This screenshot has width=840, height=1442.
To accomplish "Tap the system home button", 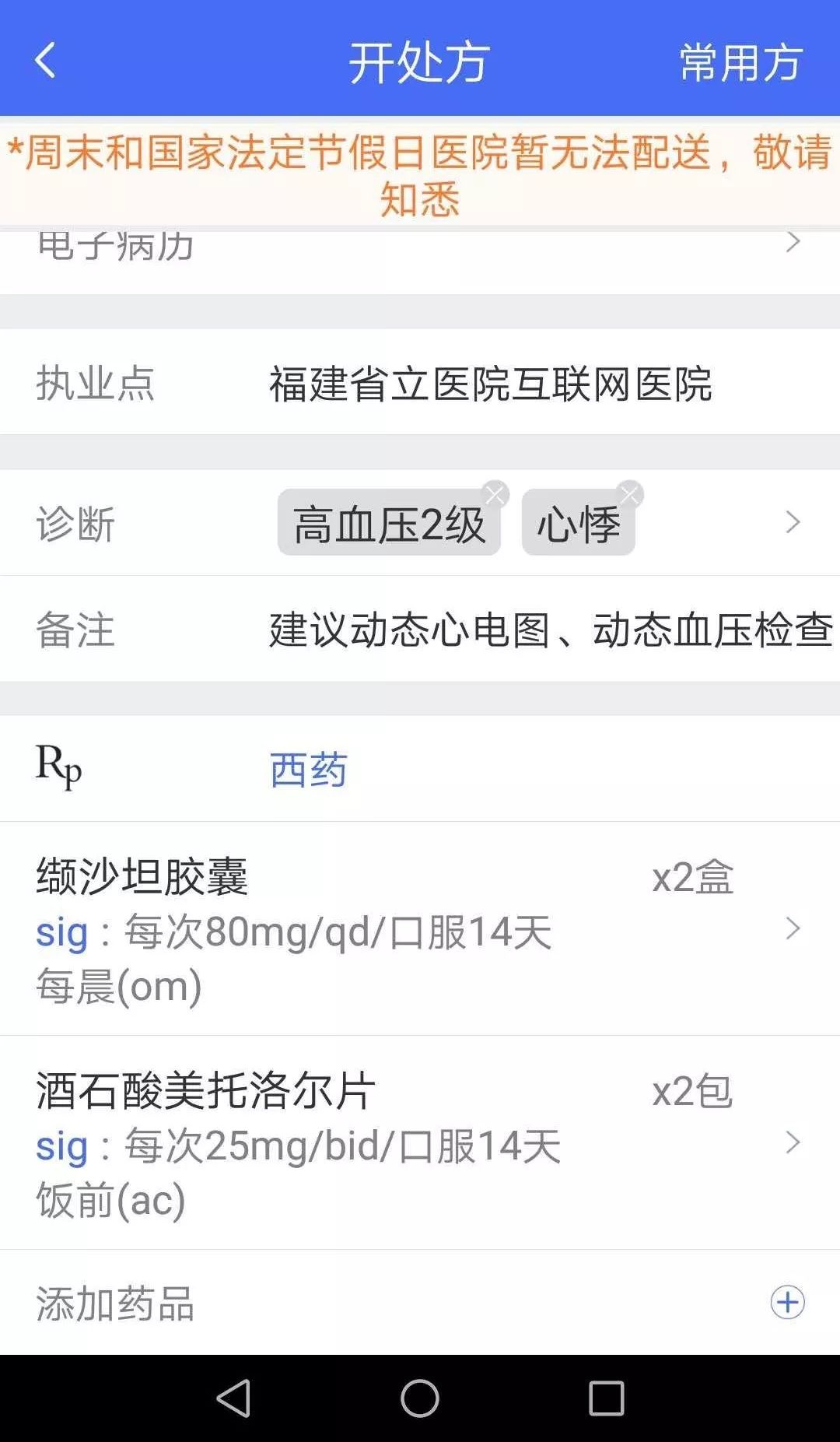I will 420,1398.
